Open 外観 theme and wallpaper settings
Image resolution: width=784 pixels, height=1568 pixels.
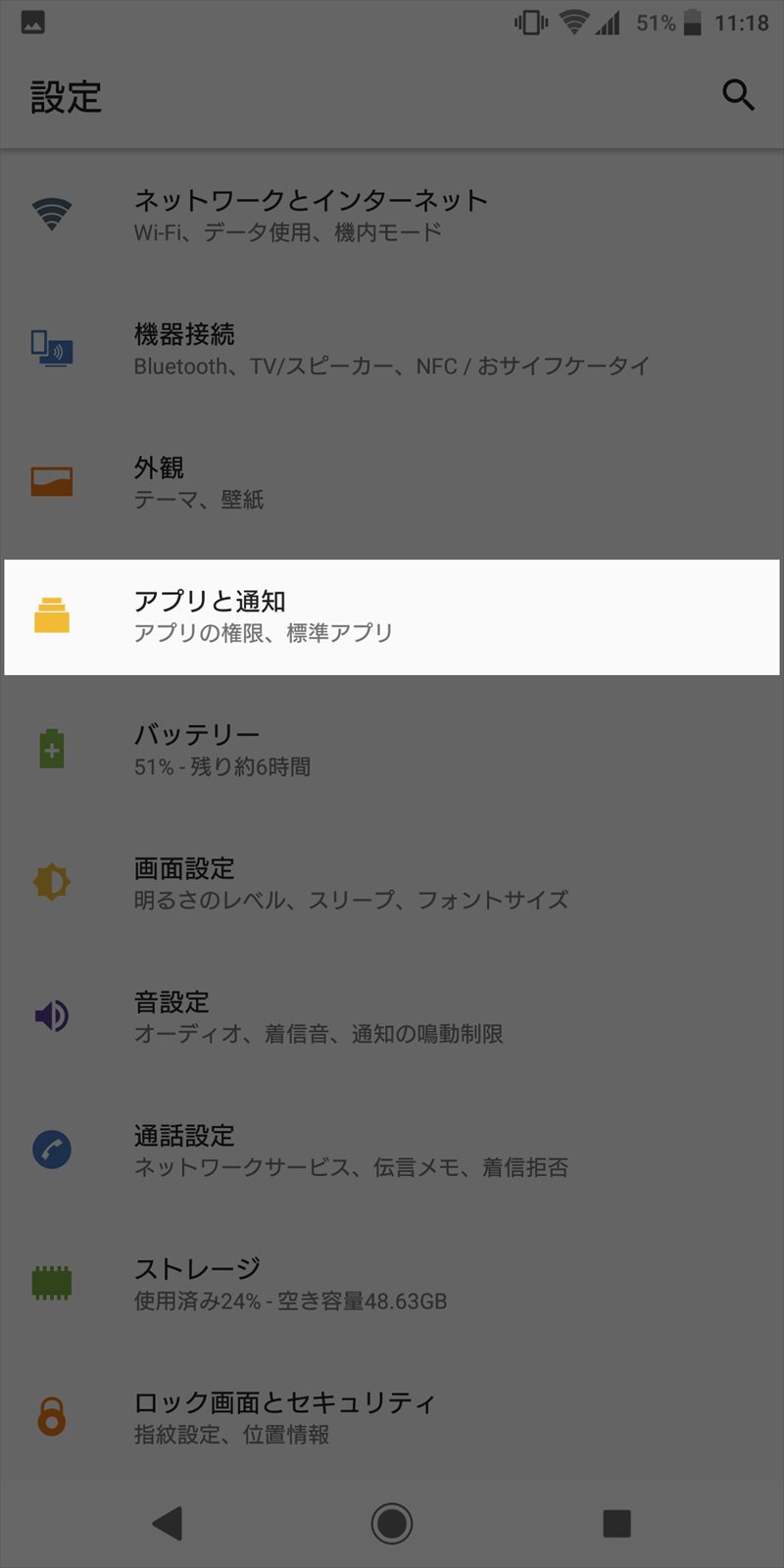pyautogui.click(x=392, y=482)
